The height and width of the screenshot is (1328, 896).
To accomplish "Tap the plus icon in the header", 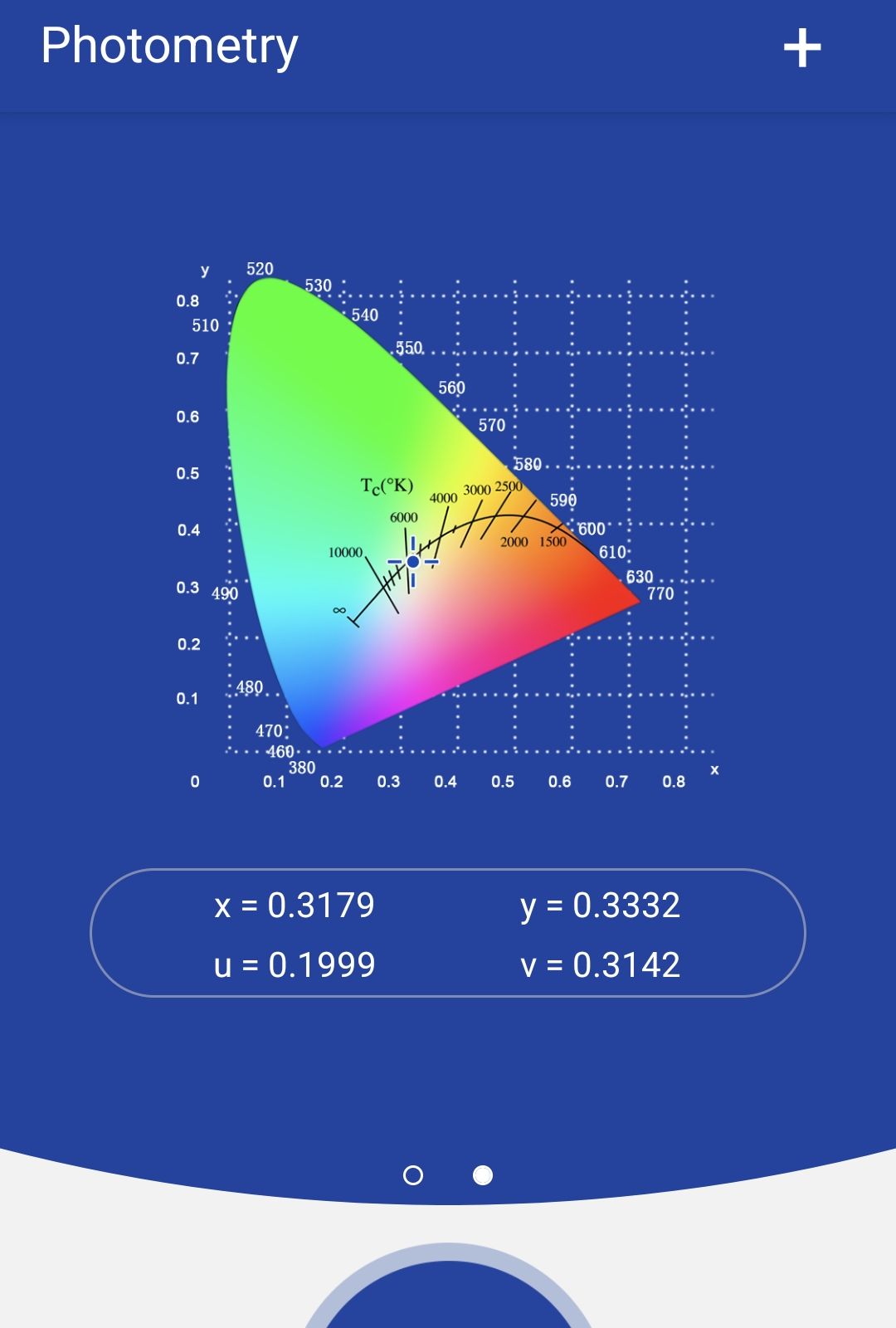I will (801, 48).
